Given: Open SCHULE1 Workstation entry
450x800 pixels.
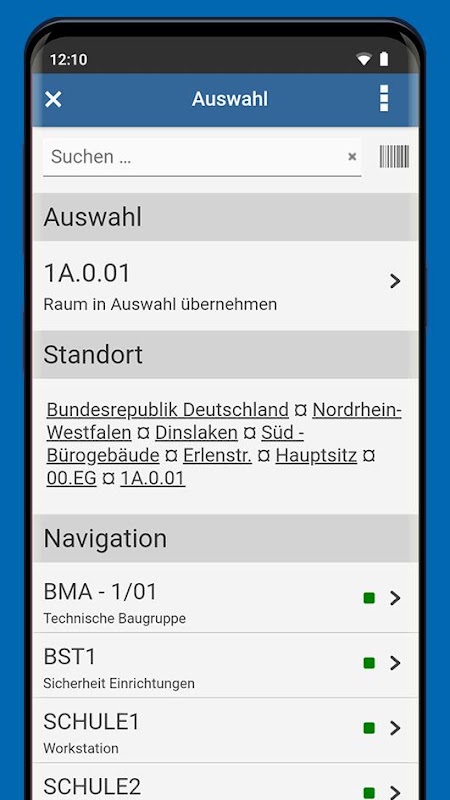Looking at the screenshot, I should click(x=225, y=731).
